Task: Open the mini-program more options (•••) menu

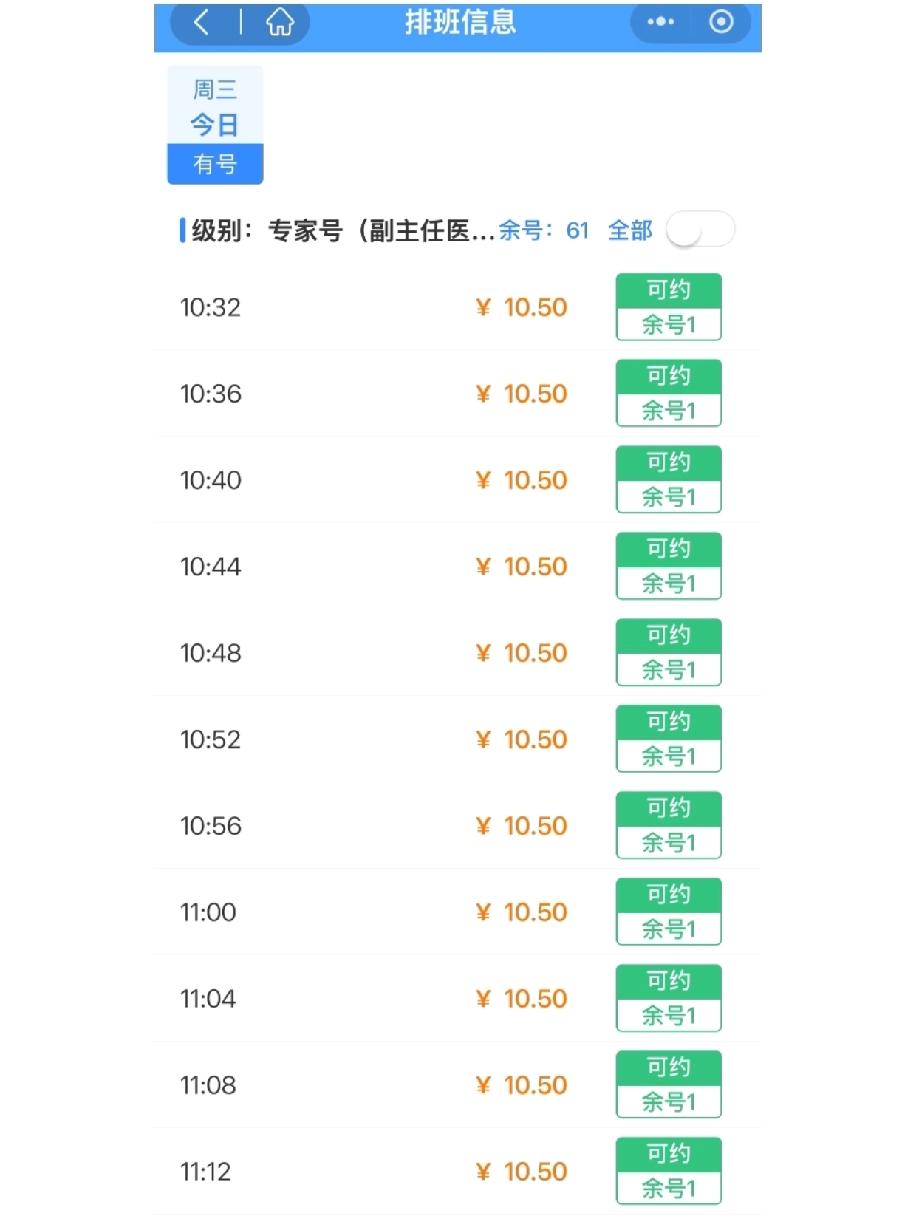Action: pos(660,22)
